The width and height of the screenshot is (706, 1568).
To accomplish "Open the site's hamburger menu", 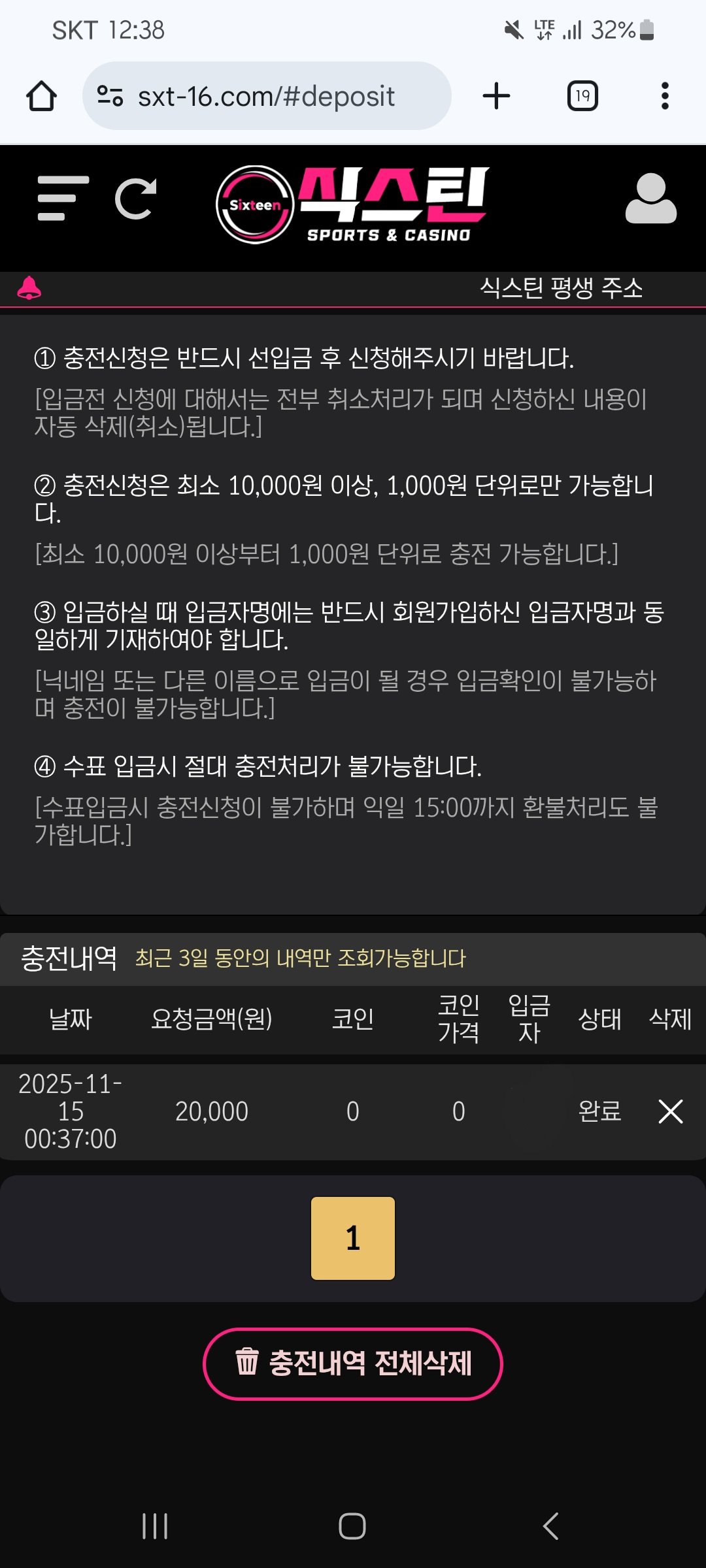I will coord(63,199).
